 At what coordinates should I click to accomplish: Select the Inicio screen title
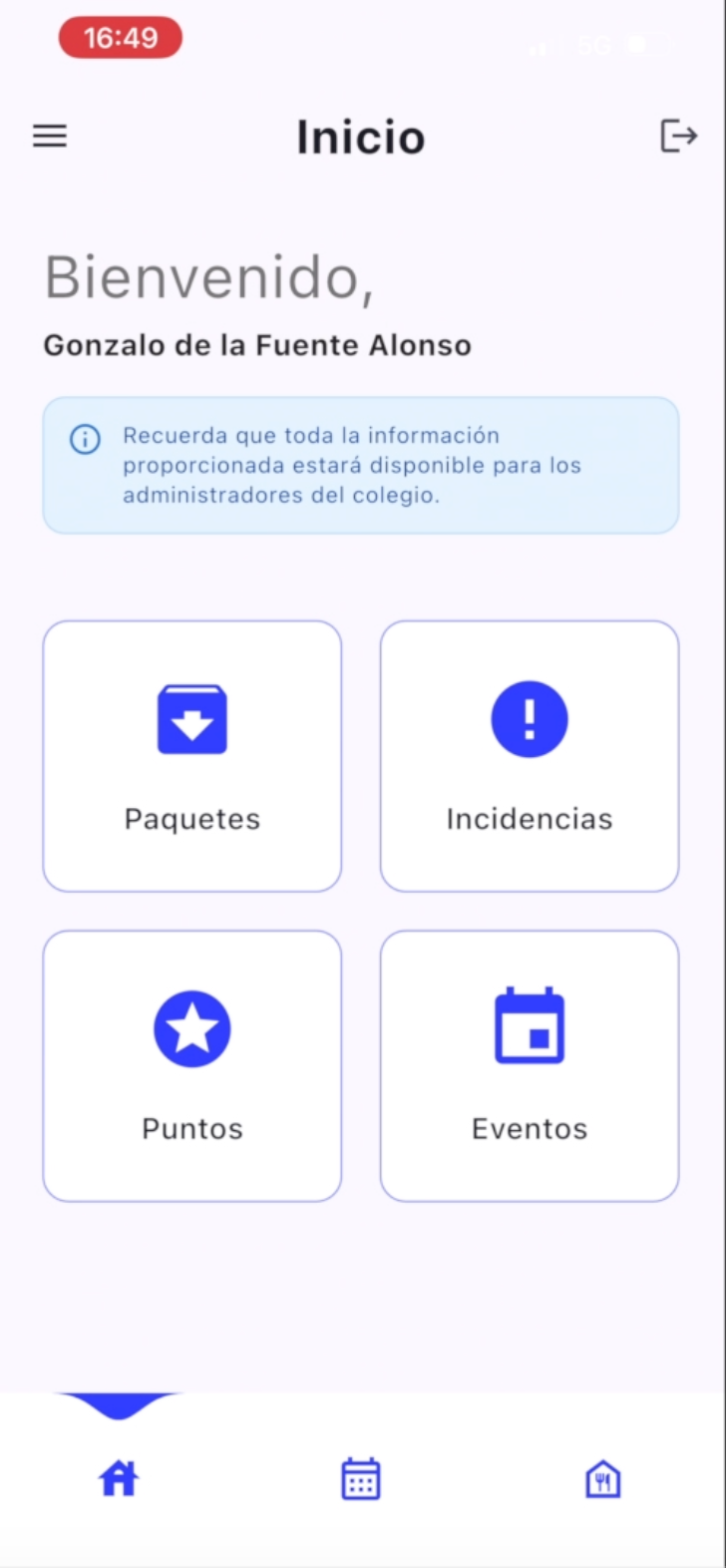[x=360, y=138]
